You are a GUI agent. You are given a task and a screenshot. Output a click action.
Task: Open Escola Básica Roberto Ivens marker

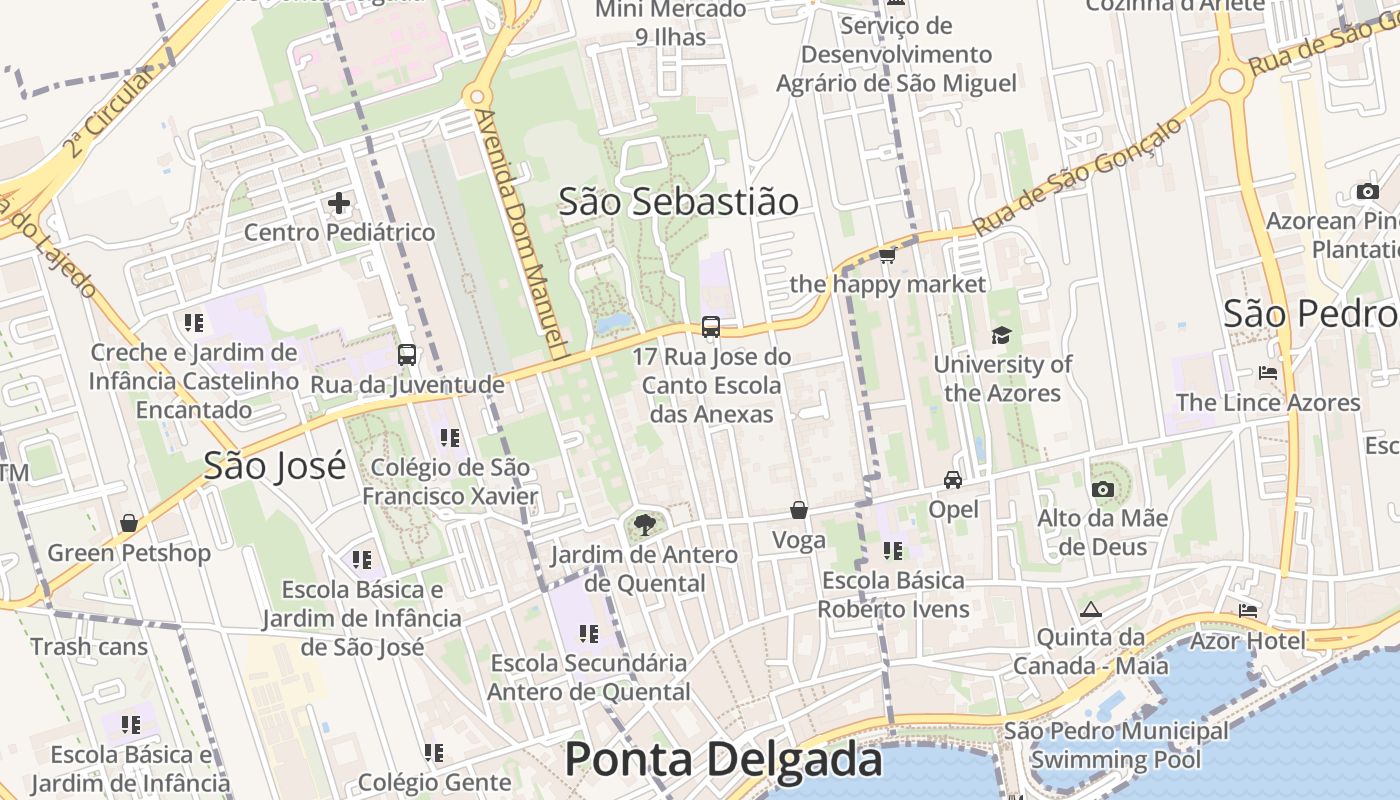tap(893, 550)
